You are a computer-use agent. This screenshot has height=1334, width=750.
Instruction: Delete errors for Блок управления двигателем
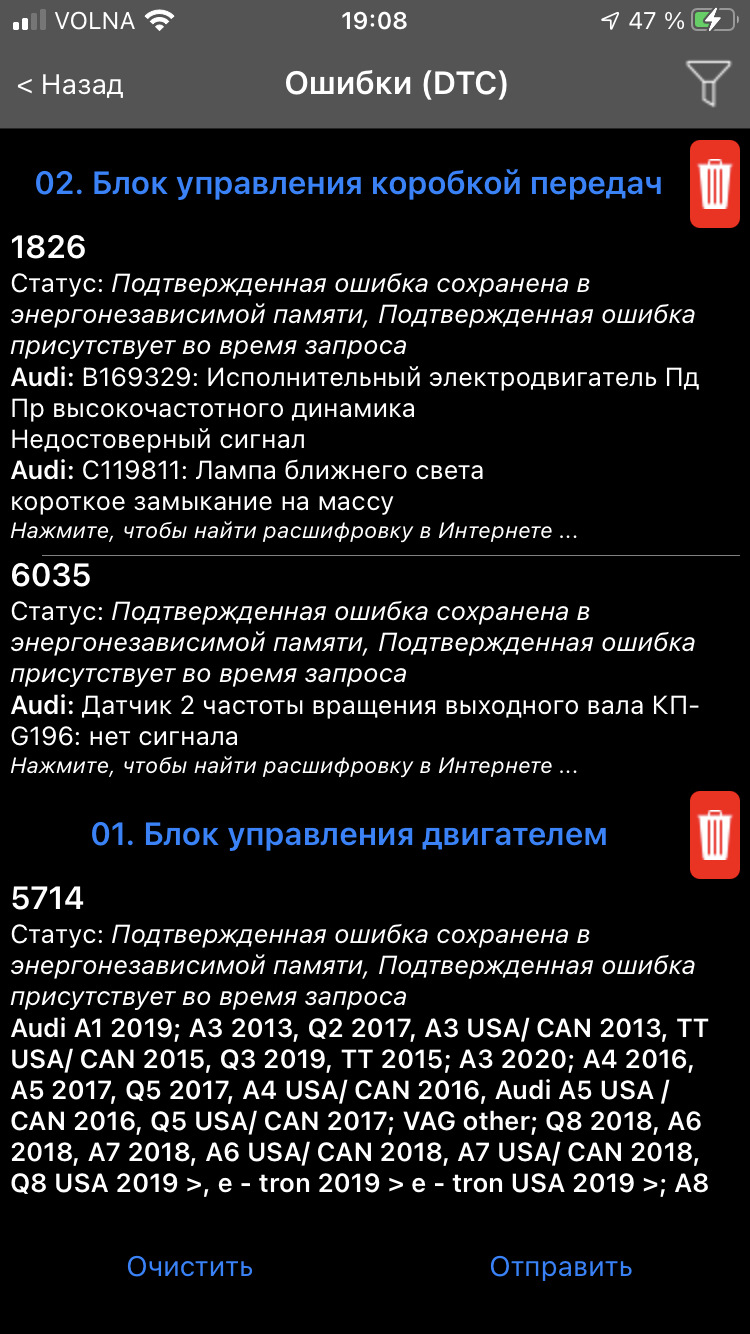(x=714, y=835)
